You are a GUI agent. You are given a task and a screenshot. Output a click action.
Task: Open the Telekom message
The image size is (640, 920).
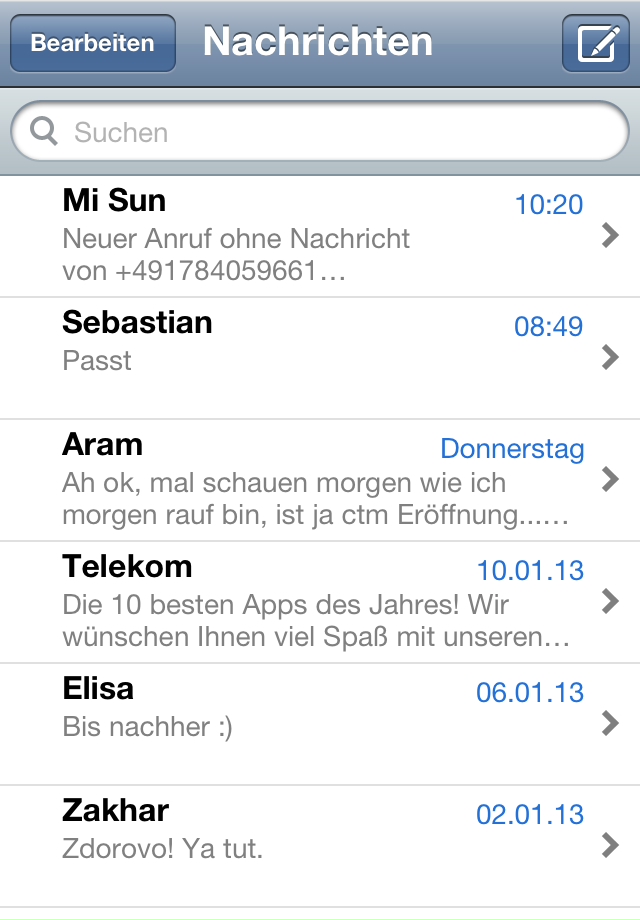pos(320,602)
